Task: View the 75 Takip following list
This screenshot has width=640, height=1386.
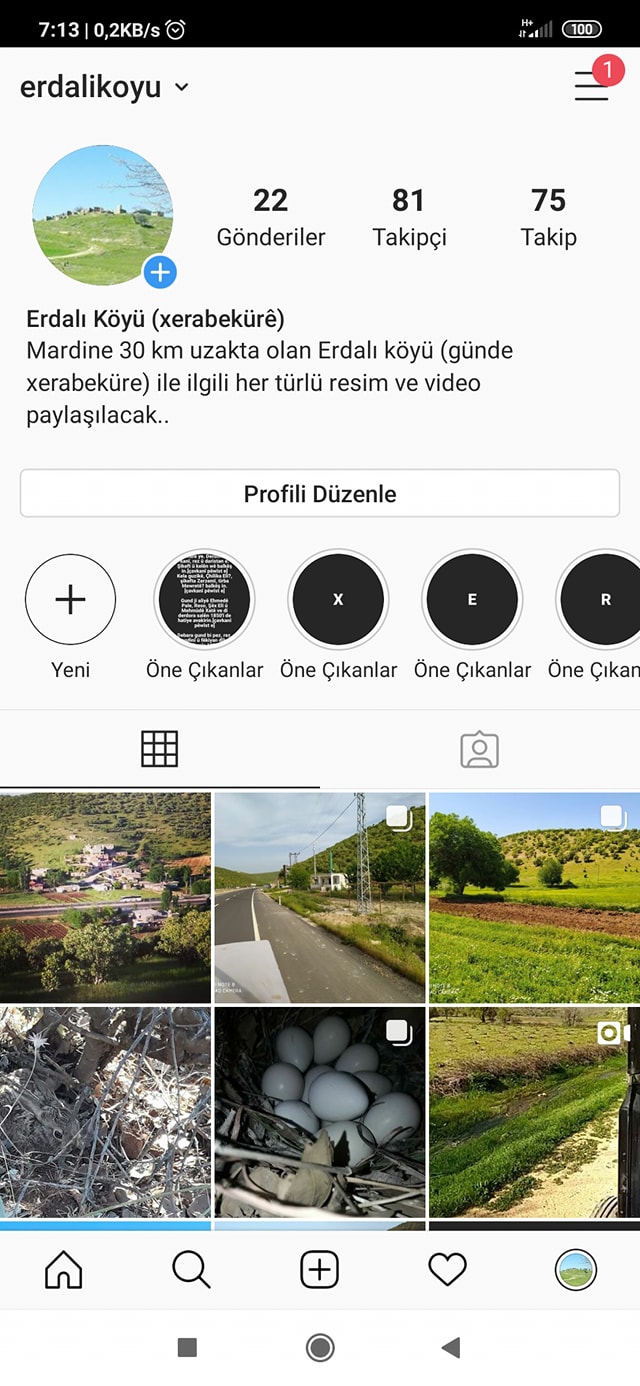Action: [548, 217]
